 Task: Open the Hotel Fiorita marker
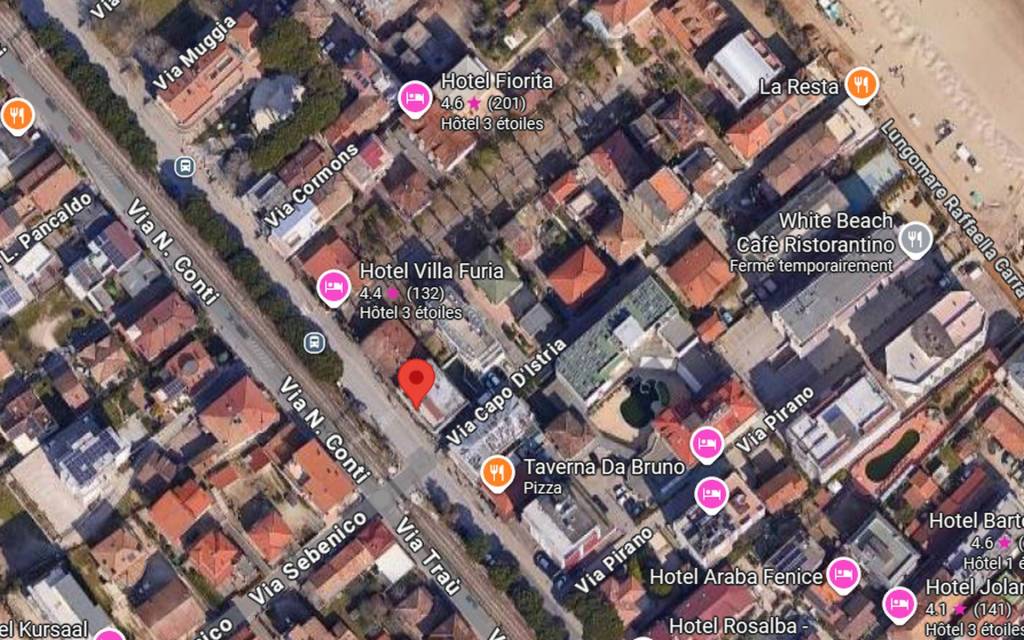pyautogui.click(x=414, y=97)
